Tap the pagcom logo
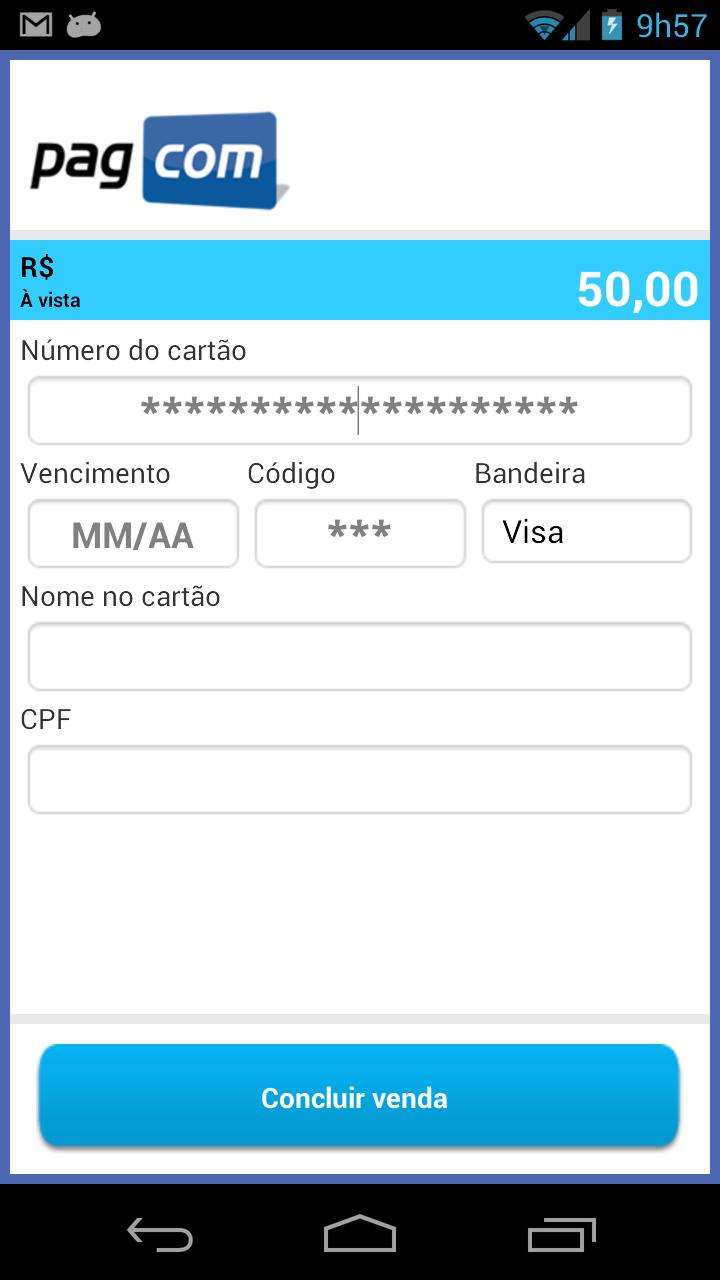The height and width of the screenshot is (1280, 720). coord(160,158)
